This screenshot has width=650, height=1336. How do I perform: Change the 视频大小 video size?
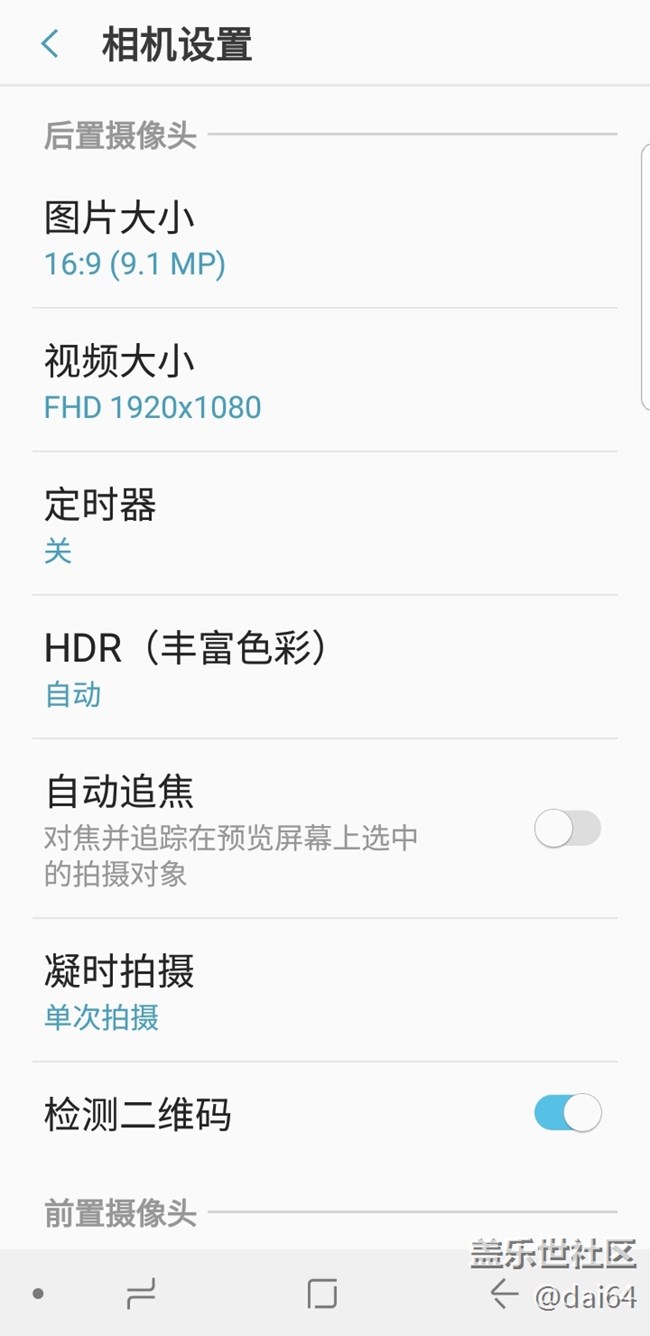pos(324,382)
